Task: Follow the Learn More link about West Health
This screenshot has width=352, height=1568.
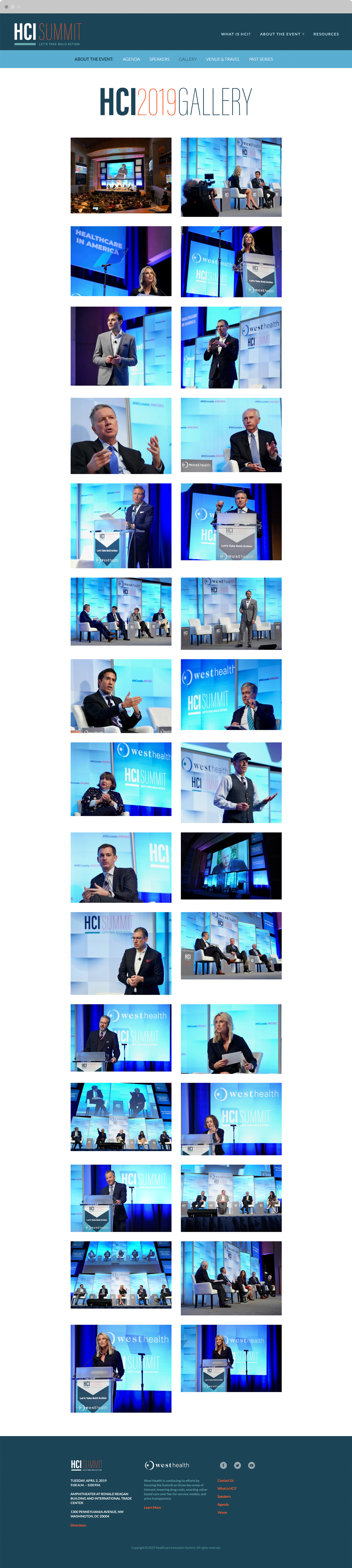Action: (x=152, y=1507)
